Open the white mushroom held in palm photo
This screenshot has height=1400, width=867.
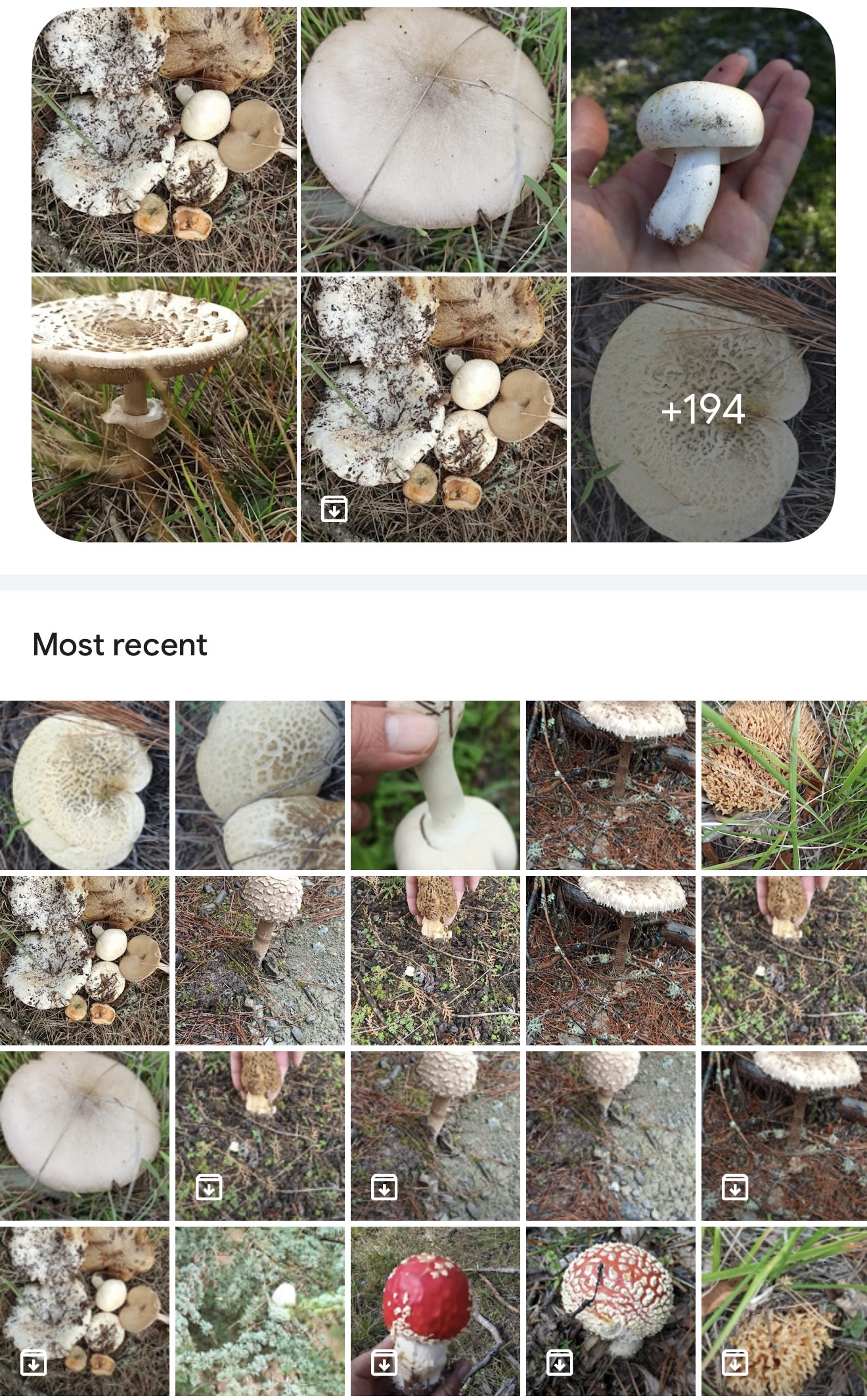(x=703, y=140)
